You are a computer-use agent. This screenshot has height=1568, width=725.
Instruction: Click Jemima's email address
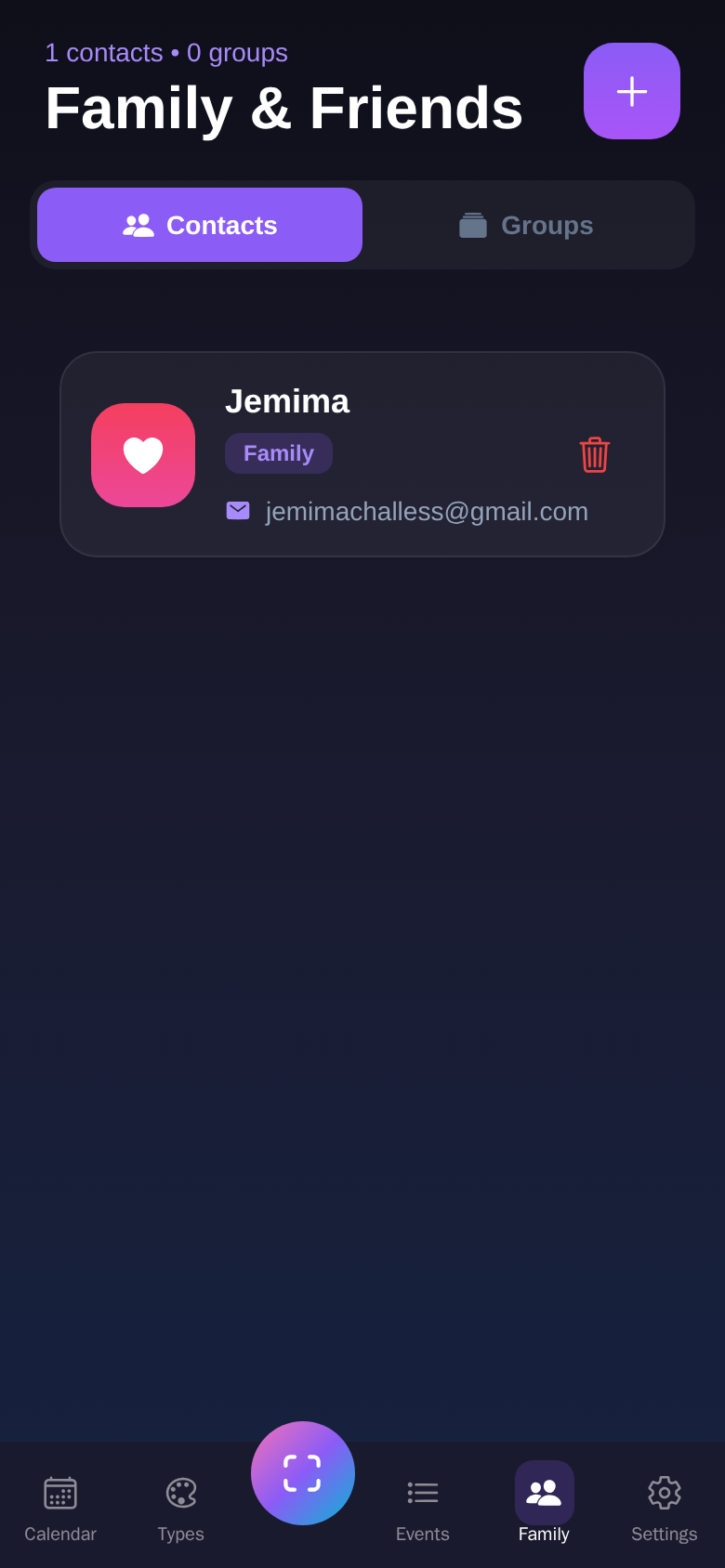pyautogui.click(x=427, y=511)
